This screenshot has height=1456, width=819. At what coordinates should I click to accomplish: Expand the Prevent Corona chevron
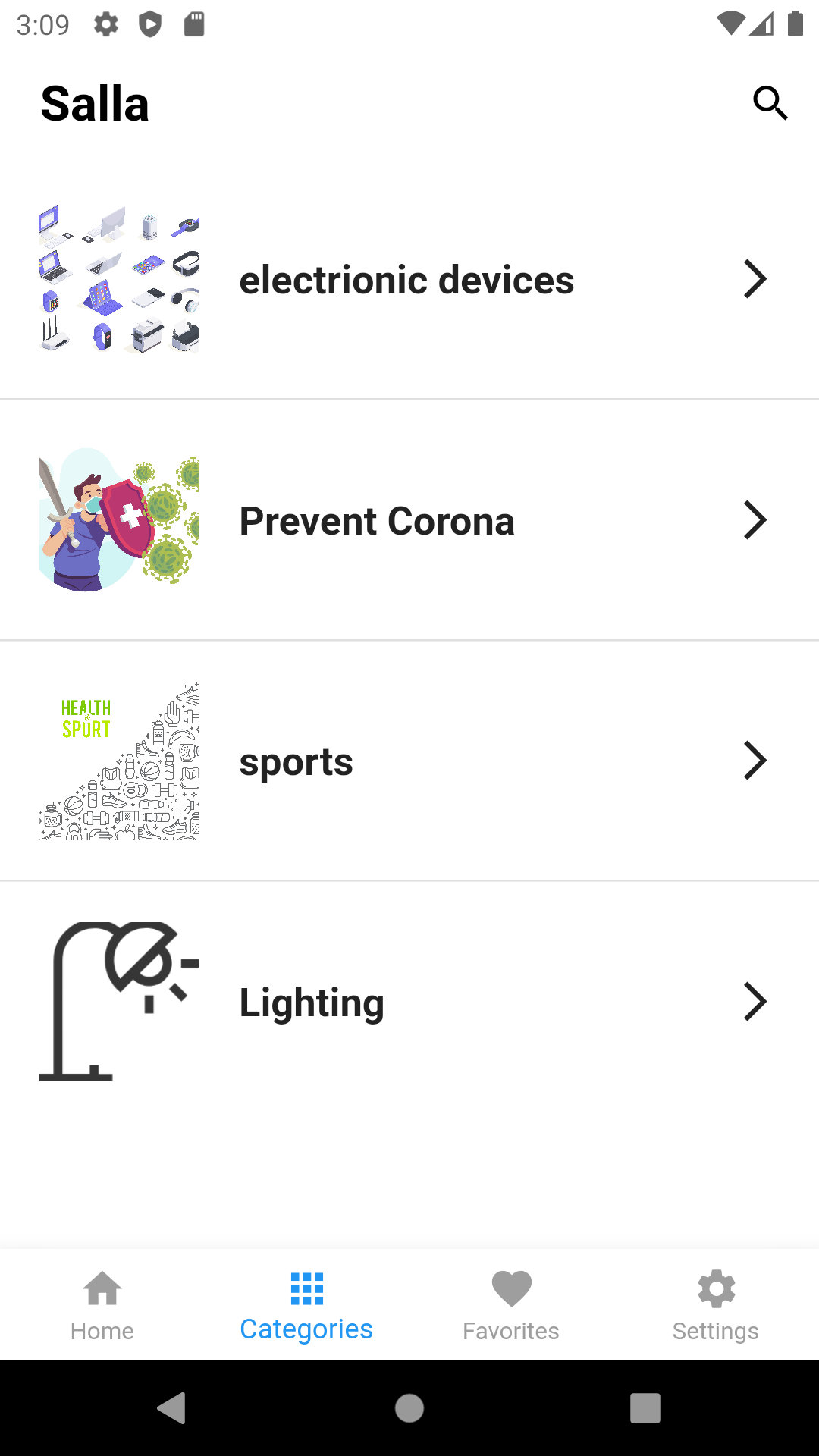pyautogui.click(x=755, y=519)
